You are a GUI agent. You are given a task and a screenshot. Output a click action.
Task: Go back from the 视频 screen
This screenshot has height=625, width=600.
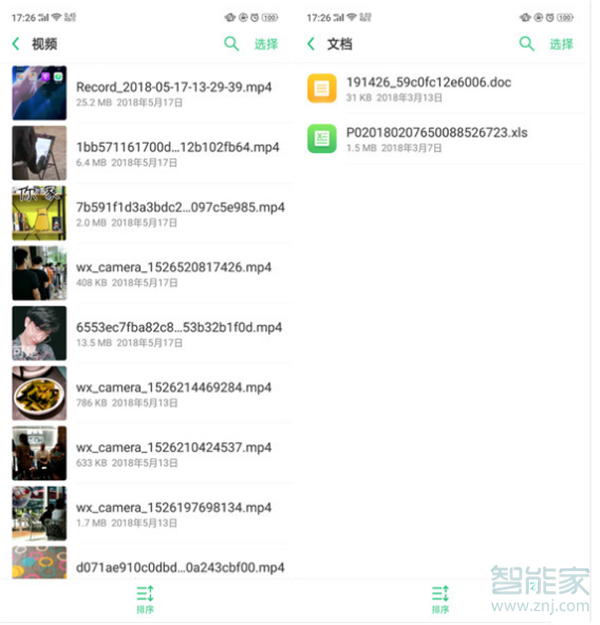[x=16, y=44]
